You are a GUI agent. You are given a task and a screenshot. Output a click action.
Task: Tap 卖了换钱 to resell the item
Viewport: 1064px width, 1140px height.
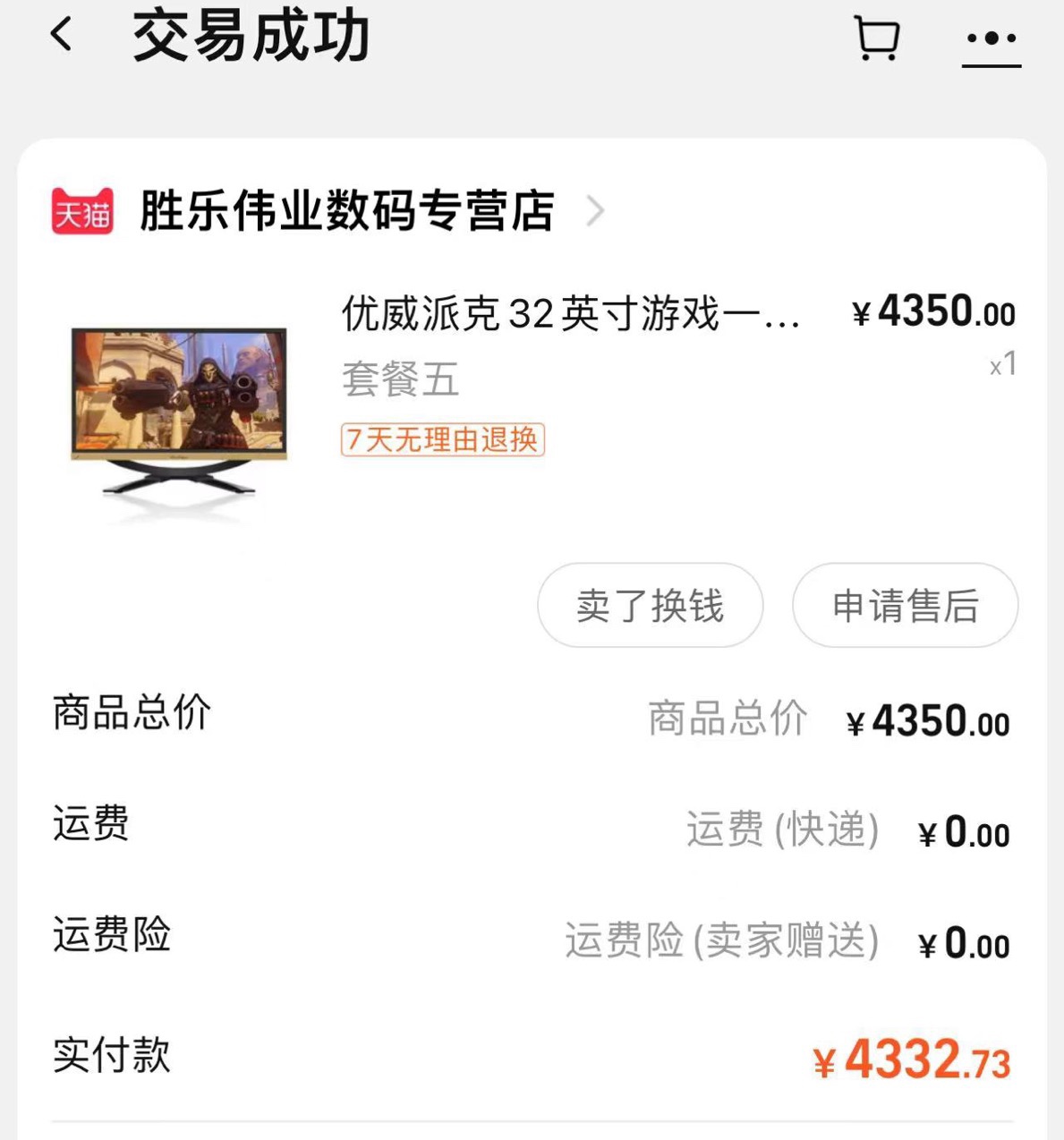coord(650,606)
